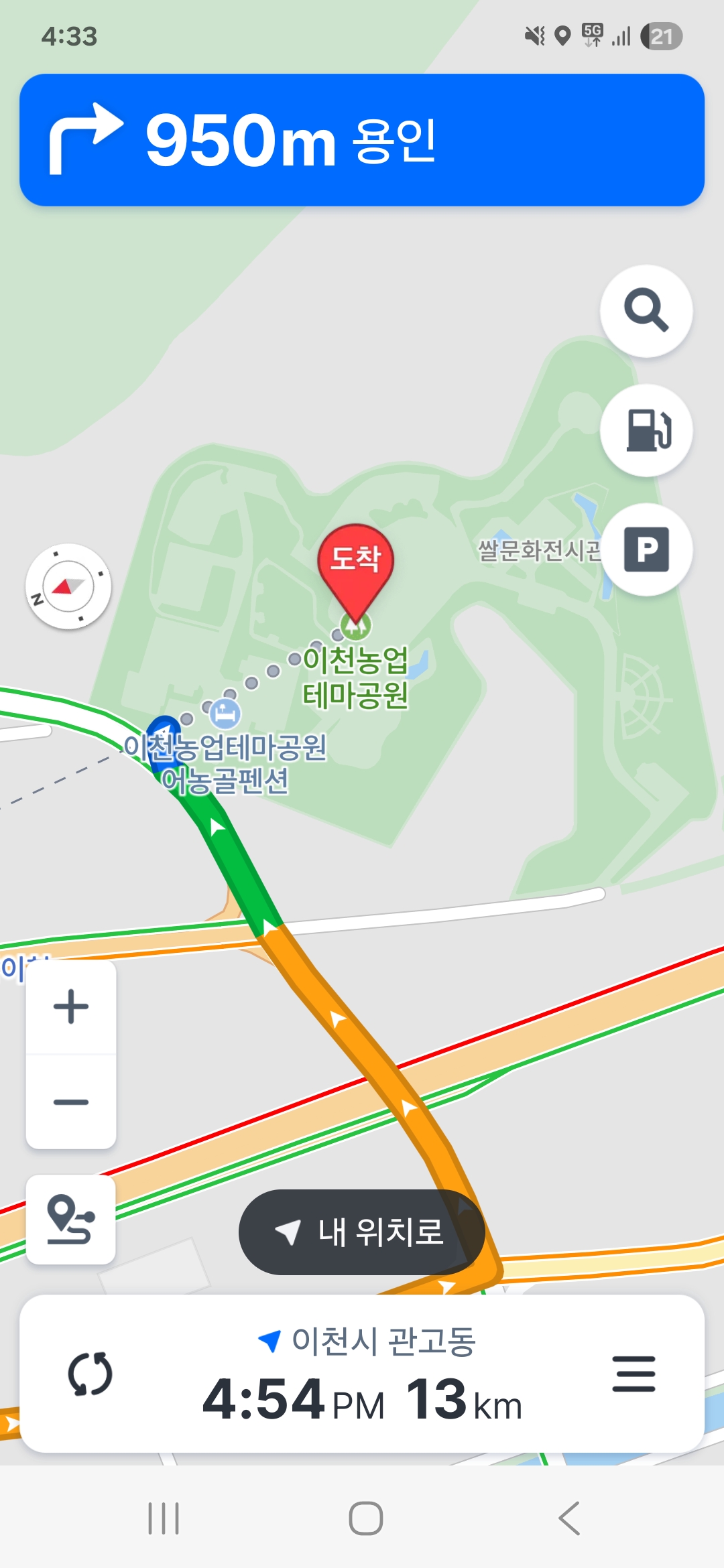Open the search magnifier button
This screenshot has width=724, height=1568.
(646, 311)
